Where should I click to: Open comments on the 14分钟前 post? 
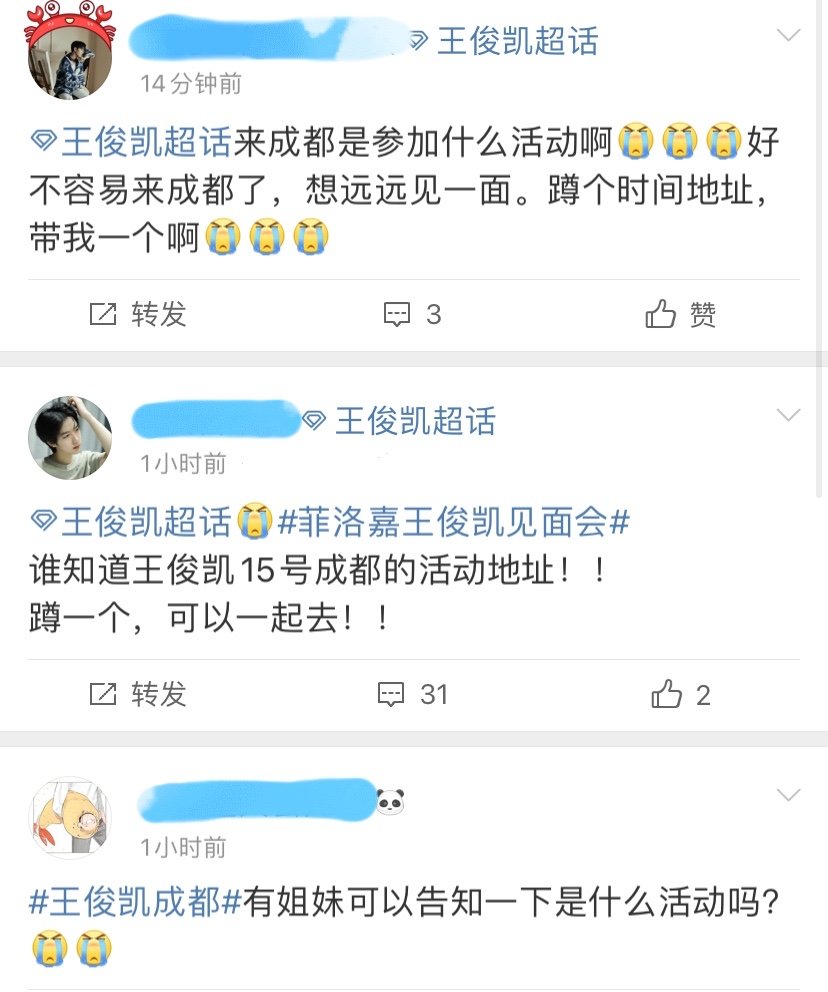click(412, 315)
